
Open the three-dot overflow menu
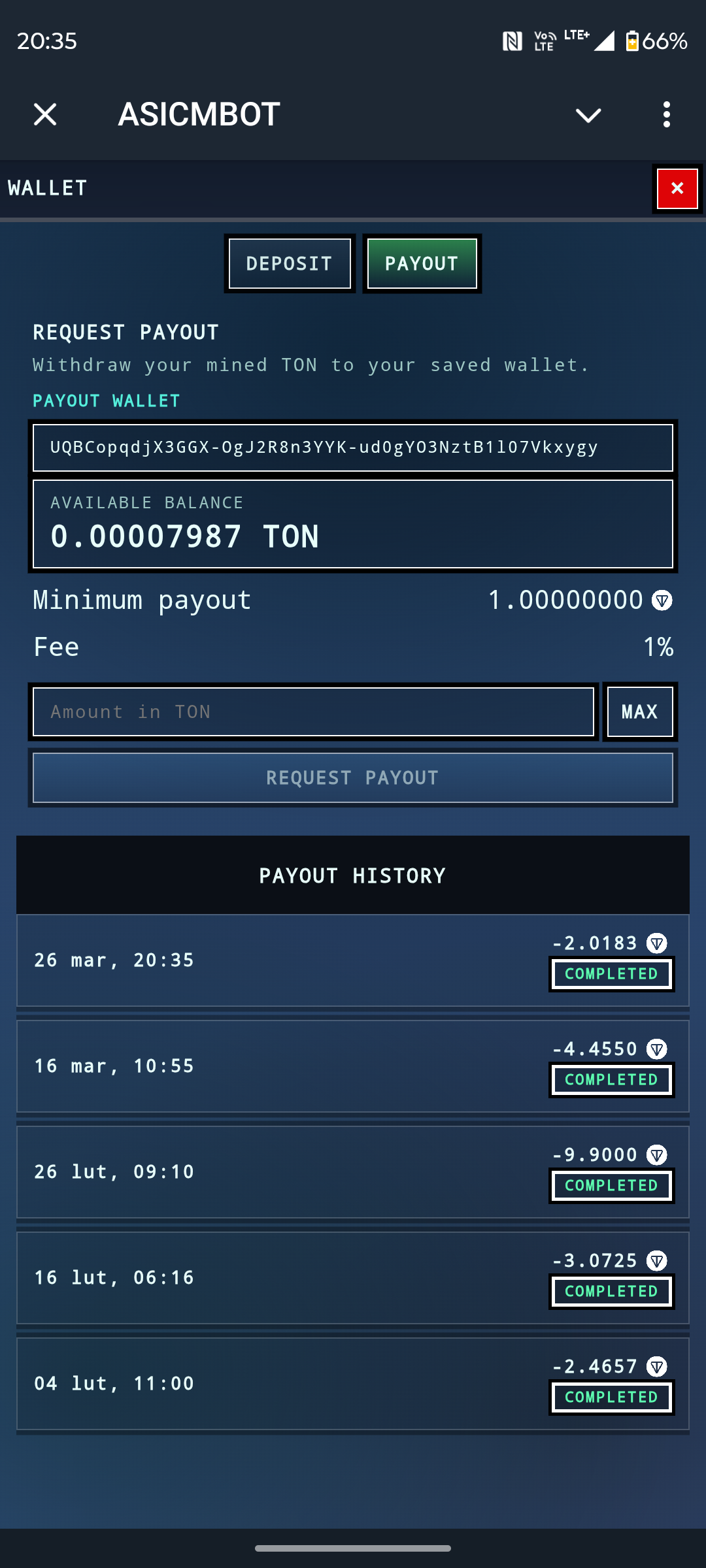(x=666, y=114)
